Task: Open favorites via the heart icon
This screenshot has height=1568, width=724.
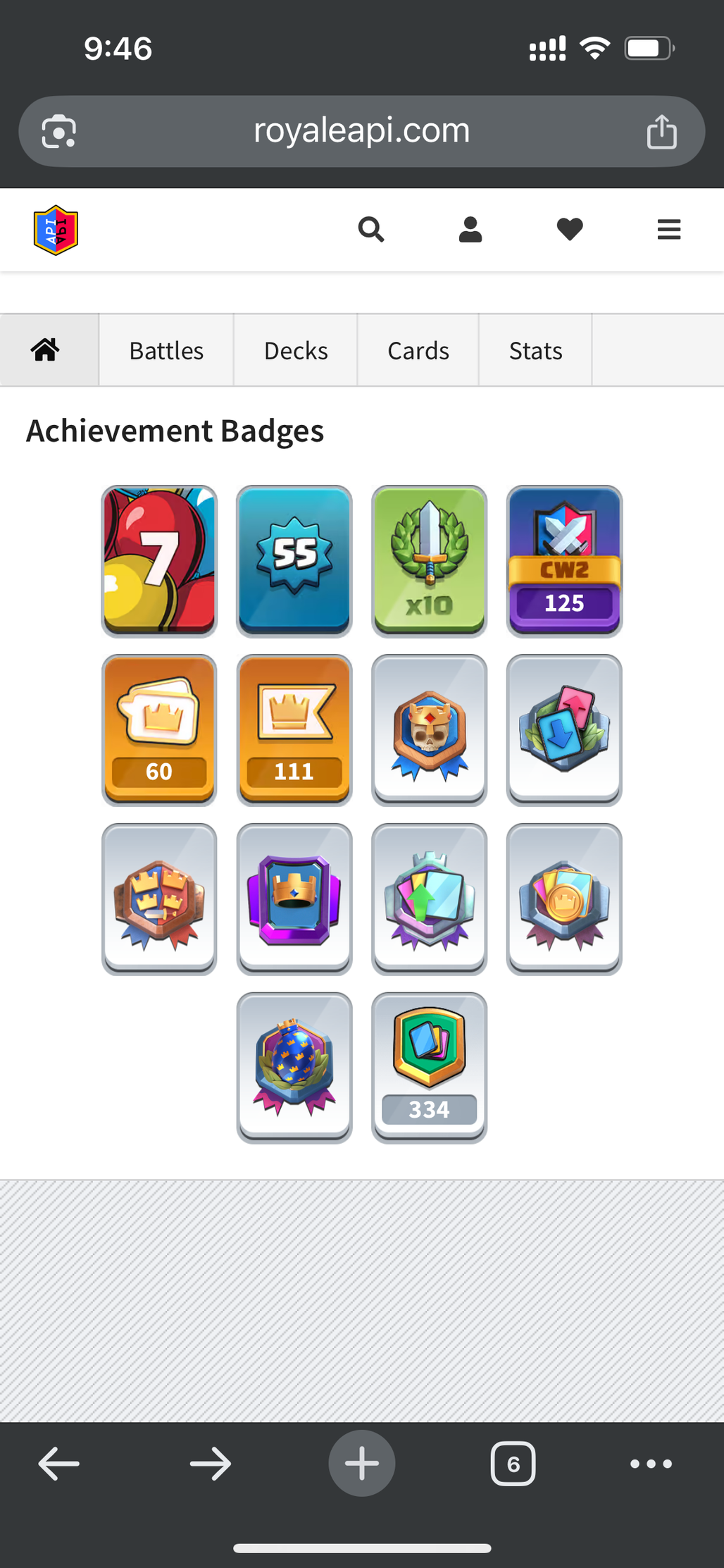Action: click(x=569, y=230)
